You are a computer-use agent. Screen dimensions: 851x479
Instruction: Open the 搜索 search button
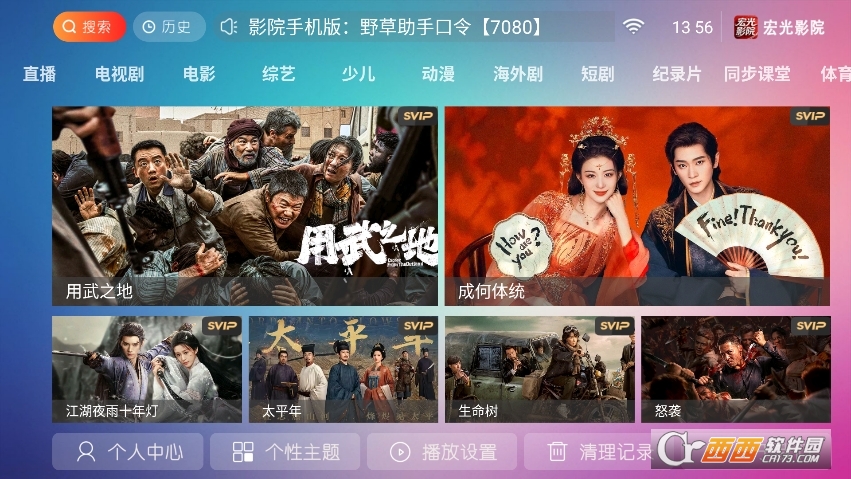(x=89, y=27)
